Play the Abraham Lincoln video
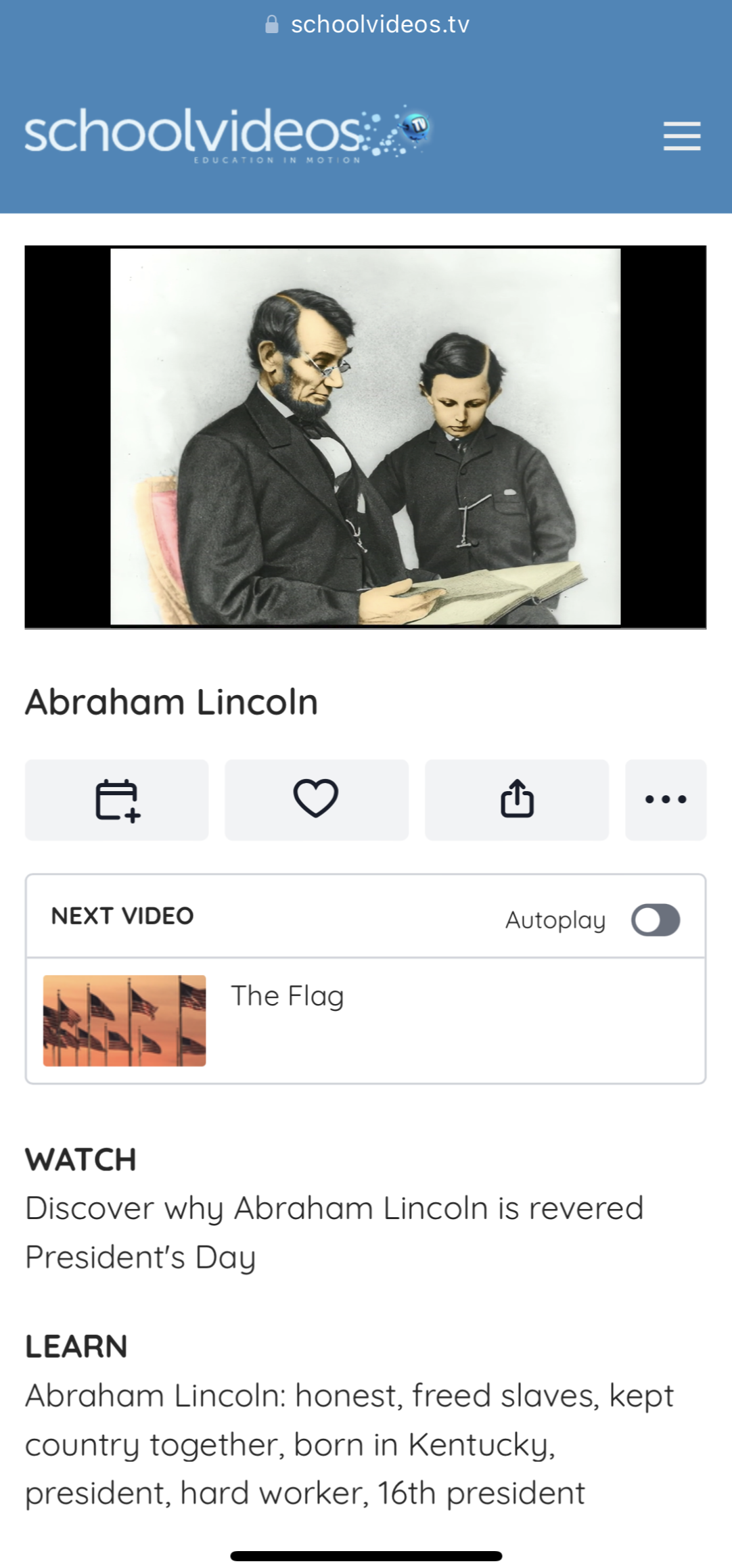Image resolution: width=732 pixels, height=1568 pixels. pos(365,437)
